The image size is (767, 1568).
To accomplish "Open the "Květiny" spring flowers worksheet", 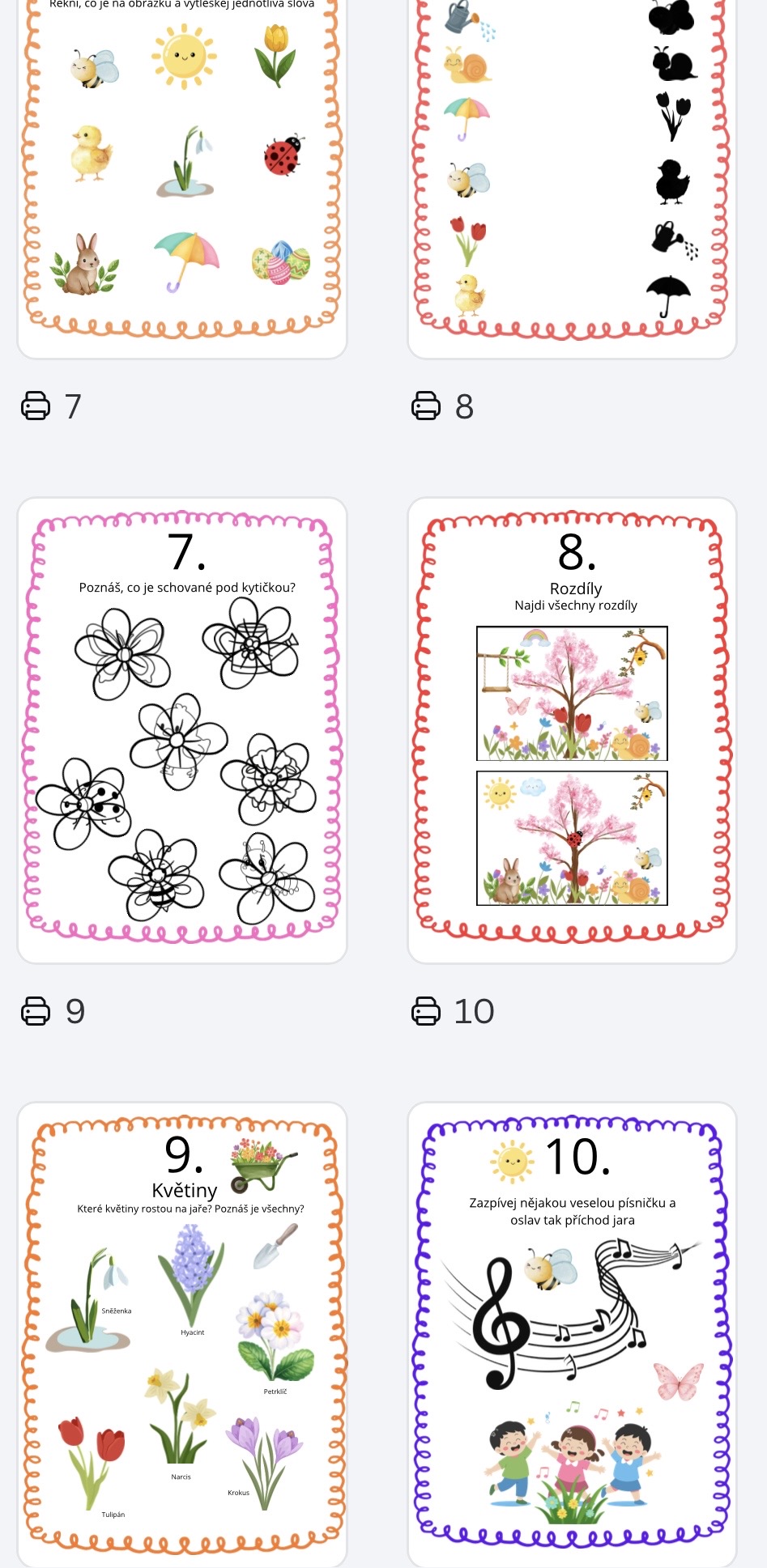I will 182,1334.
